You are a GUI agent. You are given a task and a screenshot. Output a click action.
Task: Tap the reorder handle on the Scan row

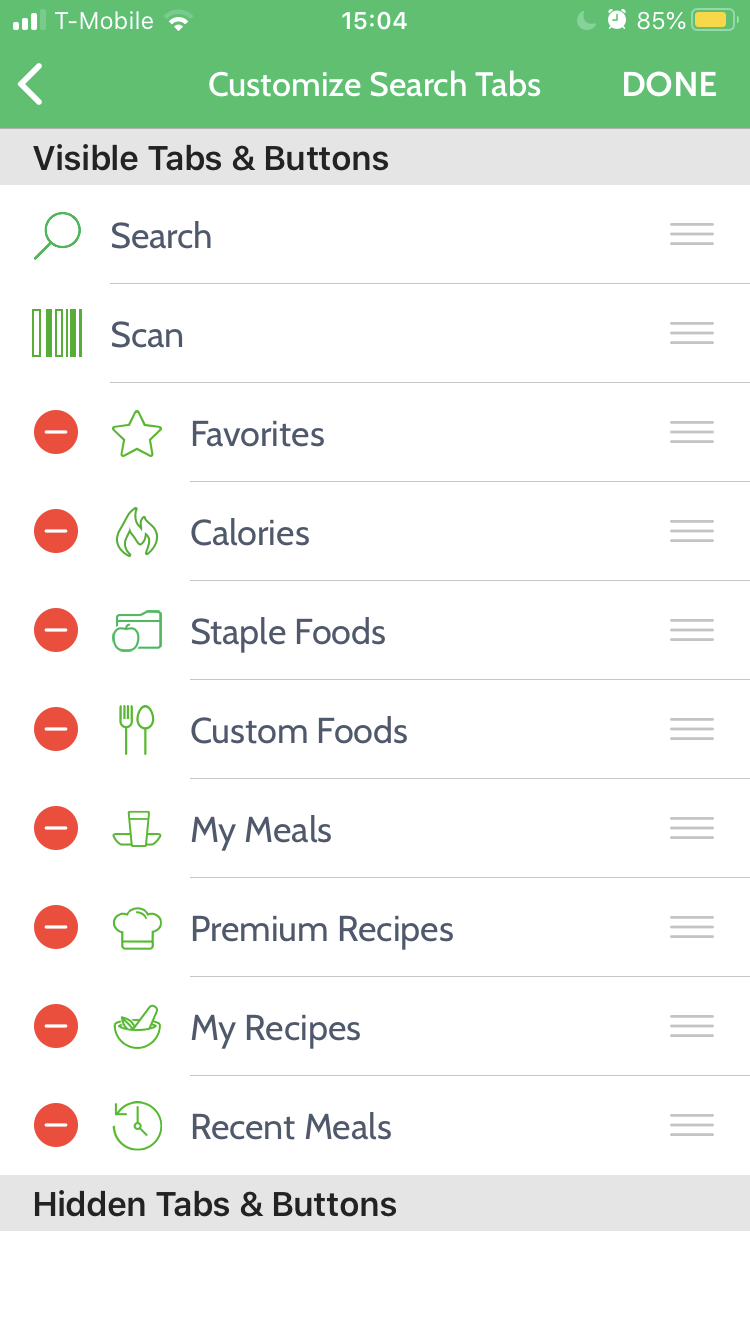tap(692, 333)
